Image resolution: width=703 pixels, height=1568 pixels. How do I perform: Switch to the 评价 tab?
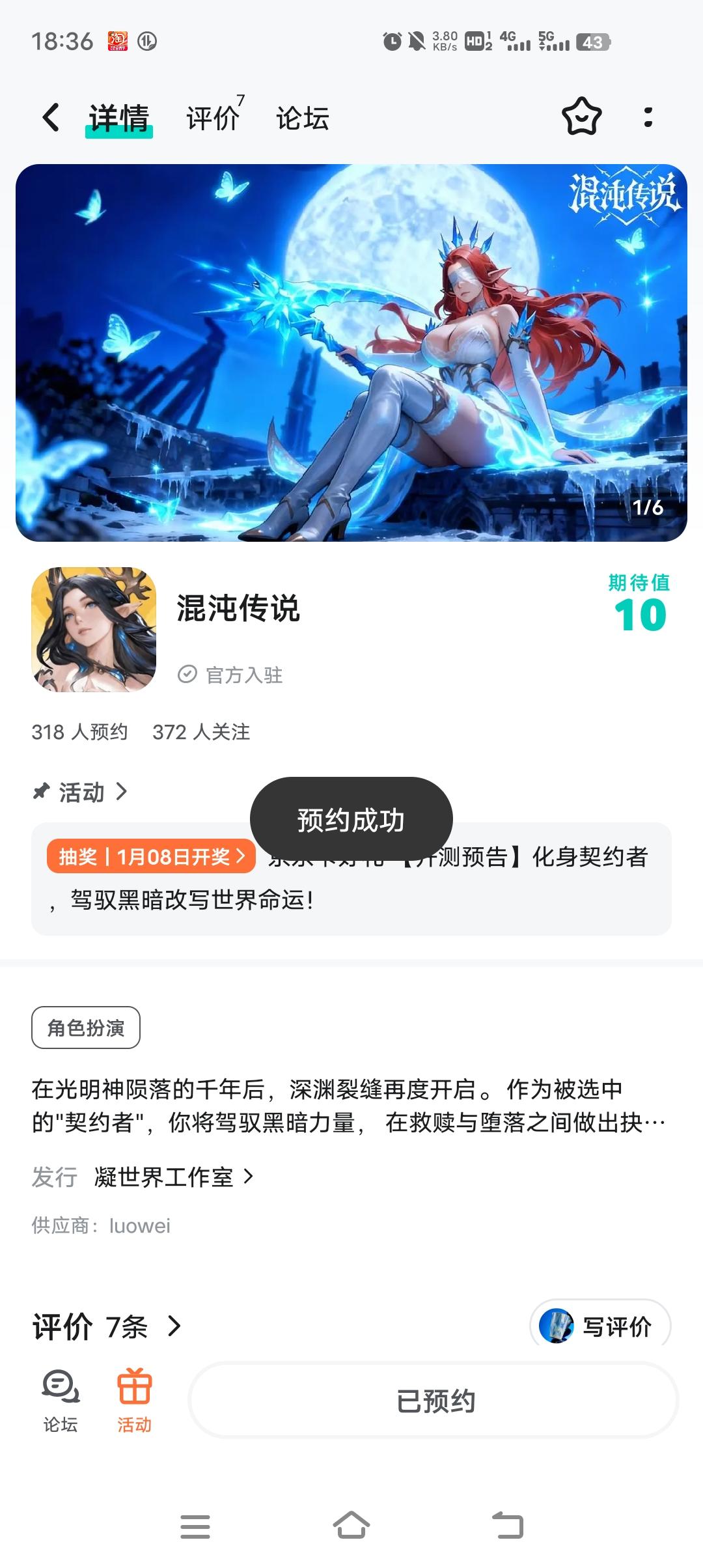pos(213,118)
